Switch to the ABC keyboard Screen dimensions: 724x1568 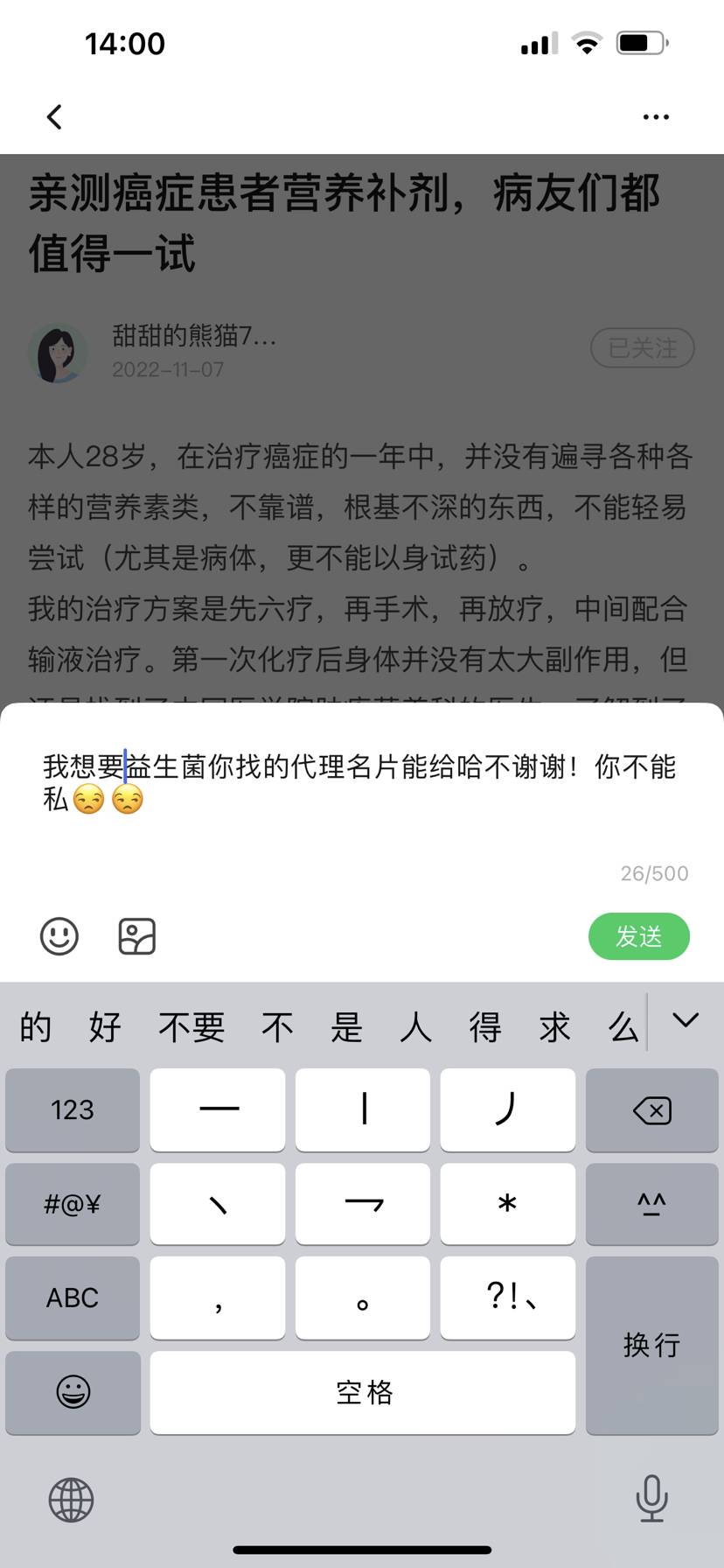click(x=73, y=1298)
